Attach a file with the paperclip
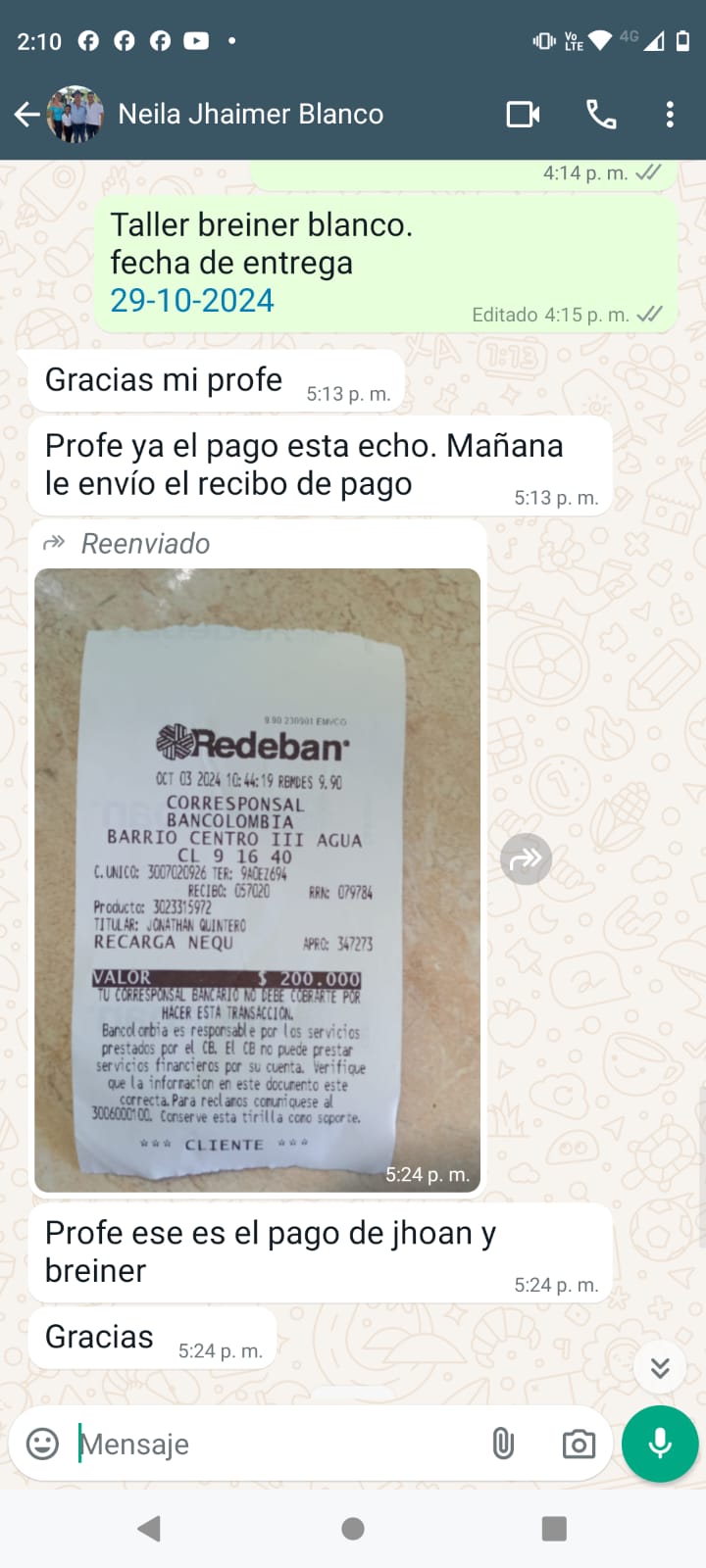The width and height of the screenshot is (706, 1568). click(503, 1444)
